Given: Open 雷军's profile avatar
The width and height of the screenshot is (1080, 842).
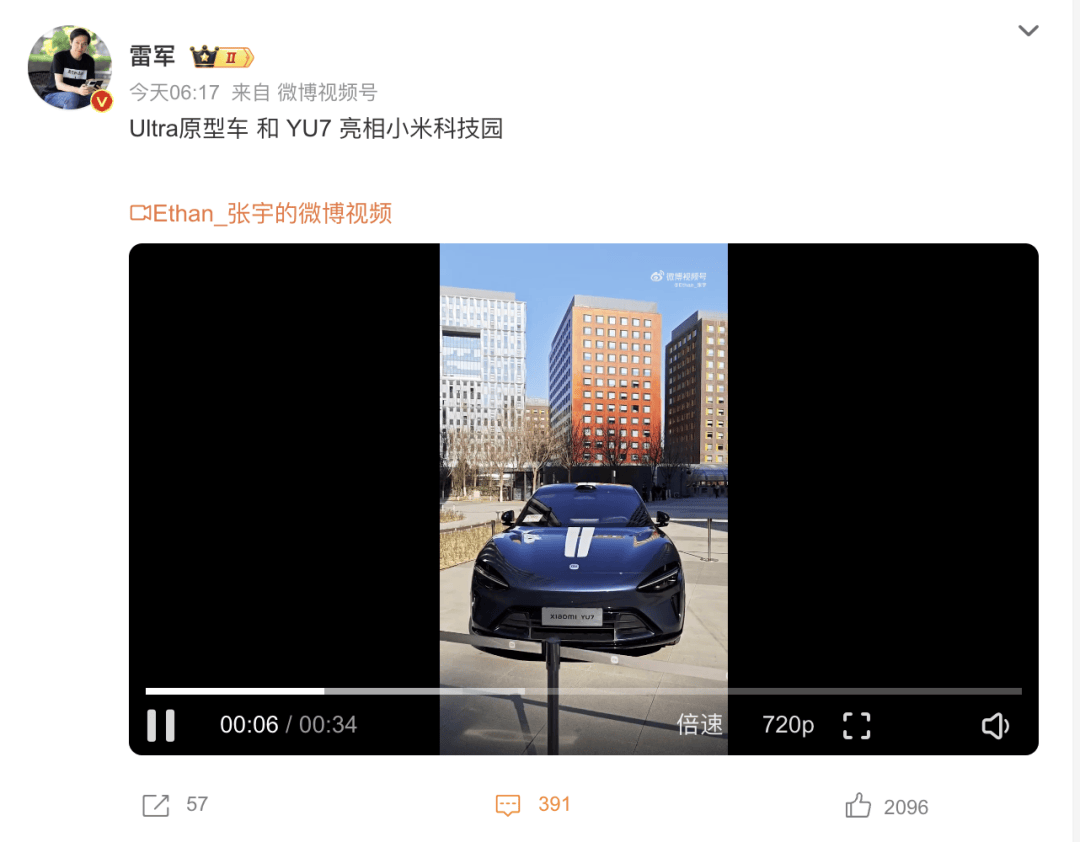Looking at the screenshot, I should click(x=69, y=67).
